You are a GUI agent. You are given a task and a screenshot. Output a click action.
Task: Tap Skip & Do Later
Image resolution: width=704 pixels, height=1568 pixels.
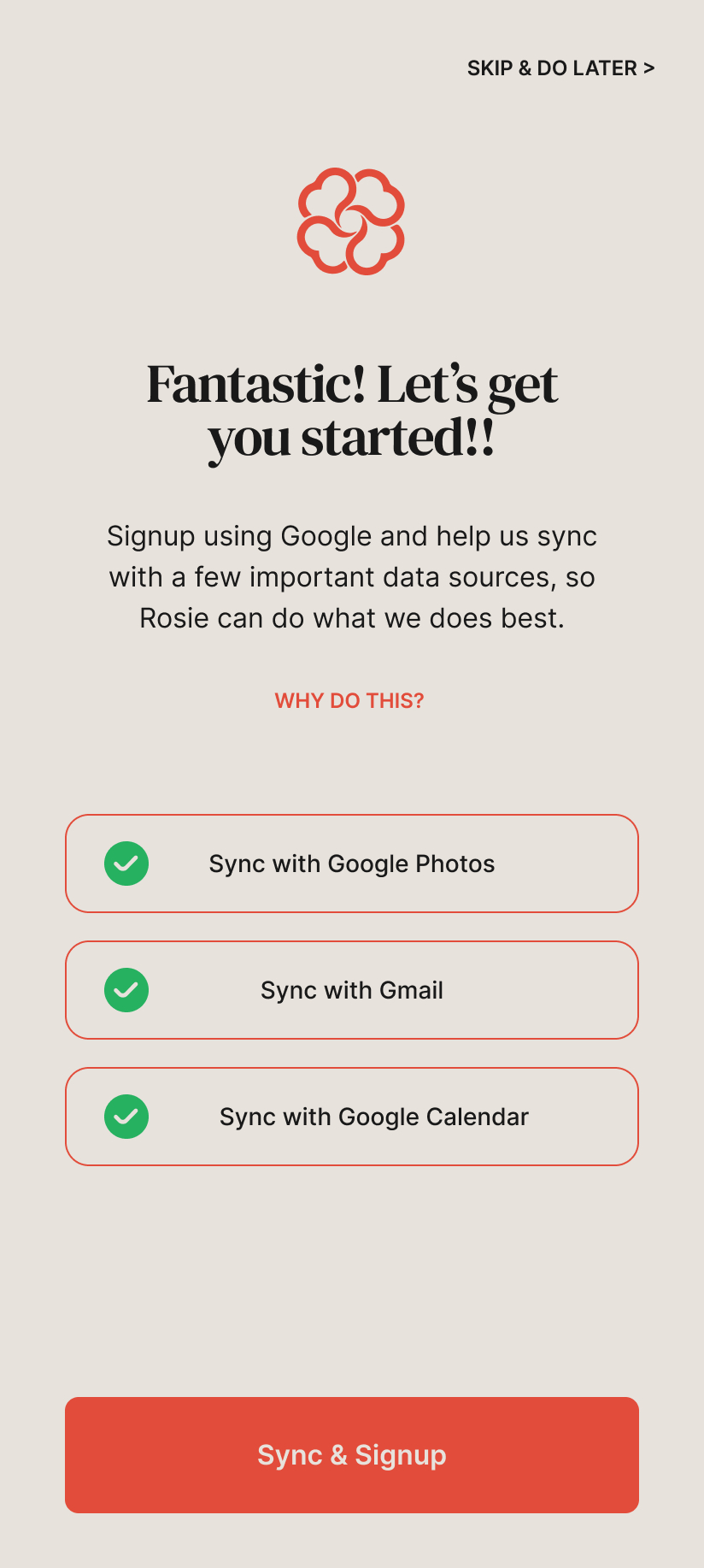pyautogui.click(x=560, y=68)
